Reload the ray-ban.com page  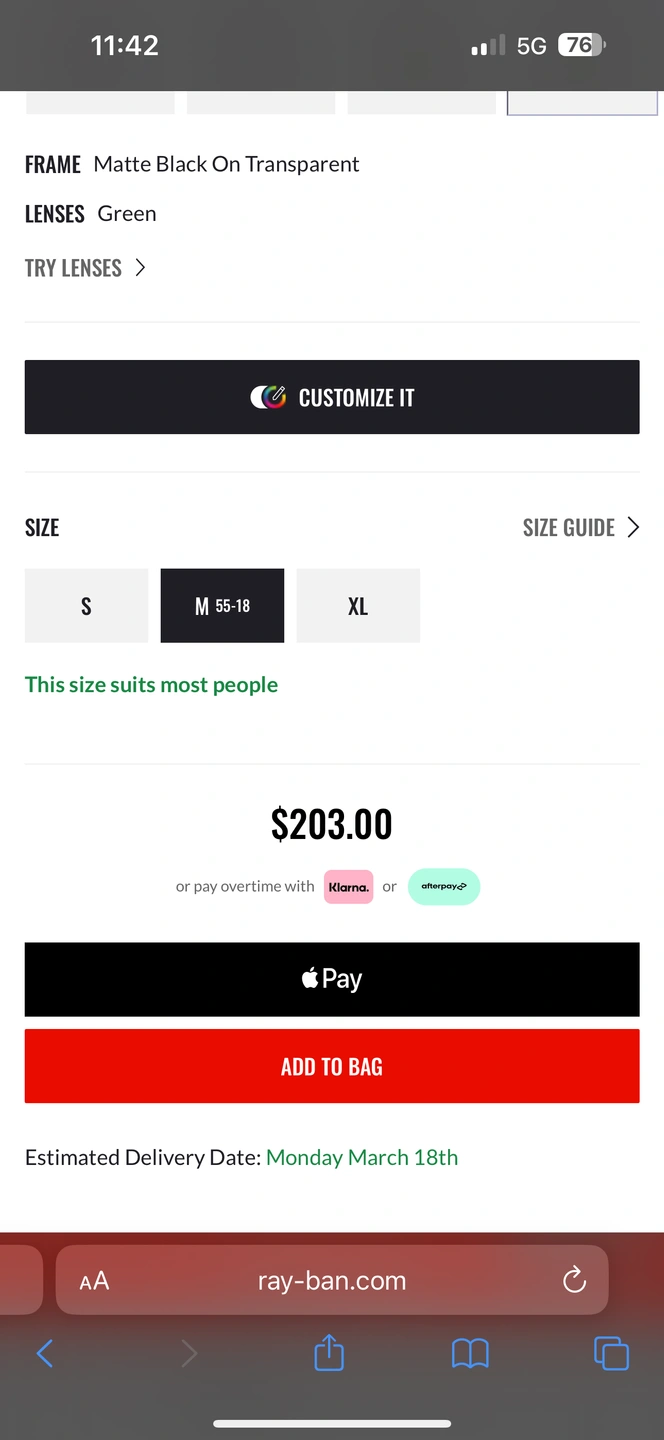[x=574, y=1280]
